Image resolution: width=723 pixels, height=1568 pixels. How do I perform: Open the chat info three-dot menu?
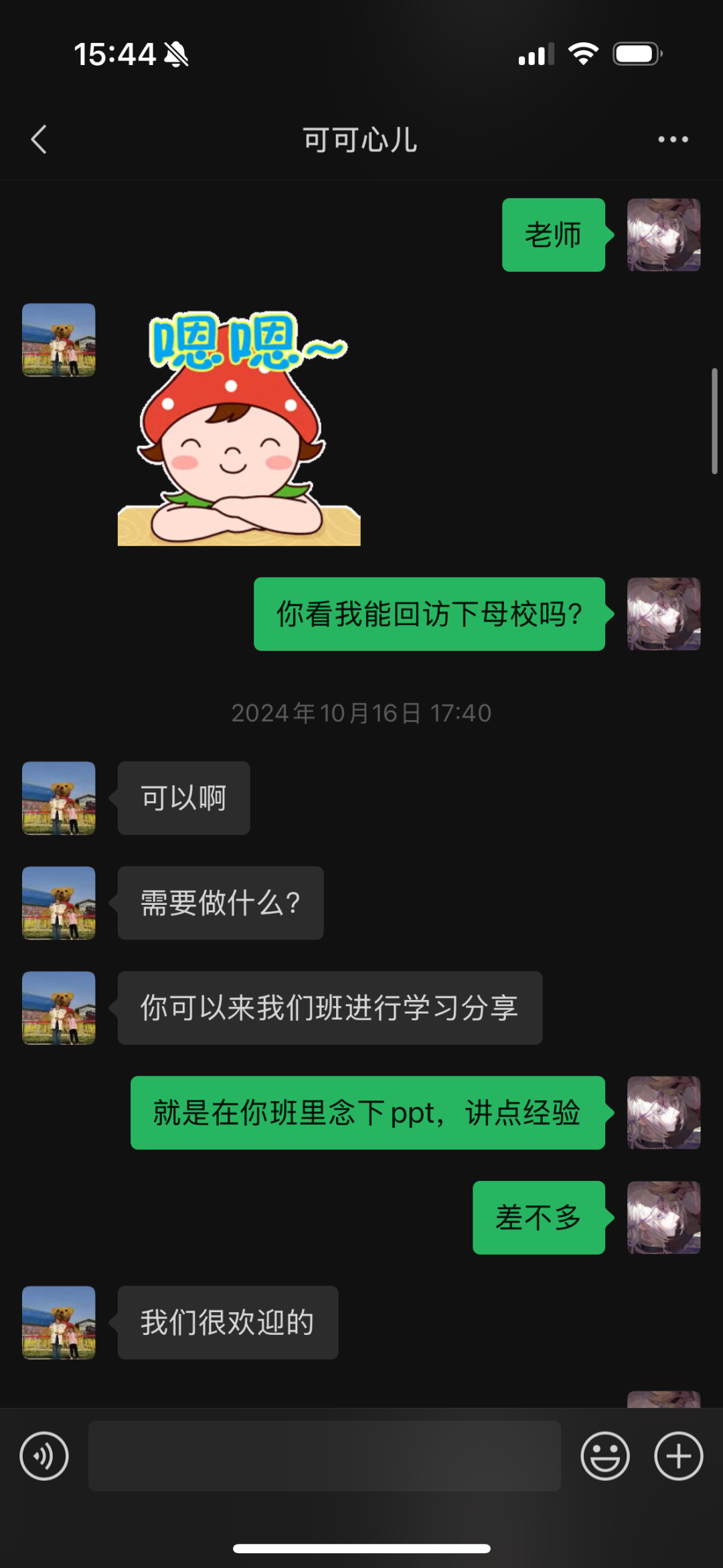[x=673, y=139]
